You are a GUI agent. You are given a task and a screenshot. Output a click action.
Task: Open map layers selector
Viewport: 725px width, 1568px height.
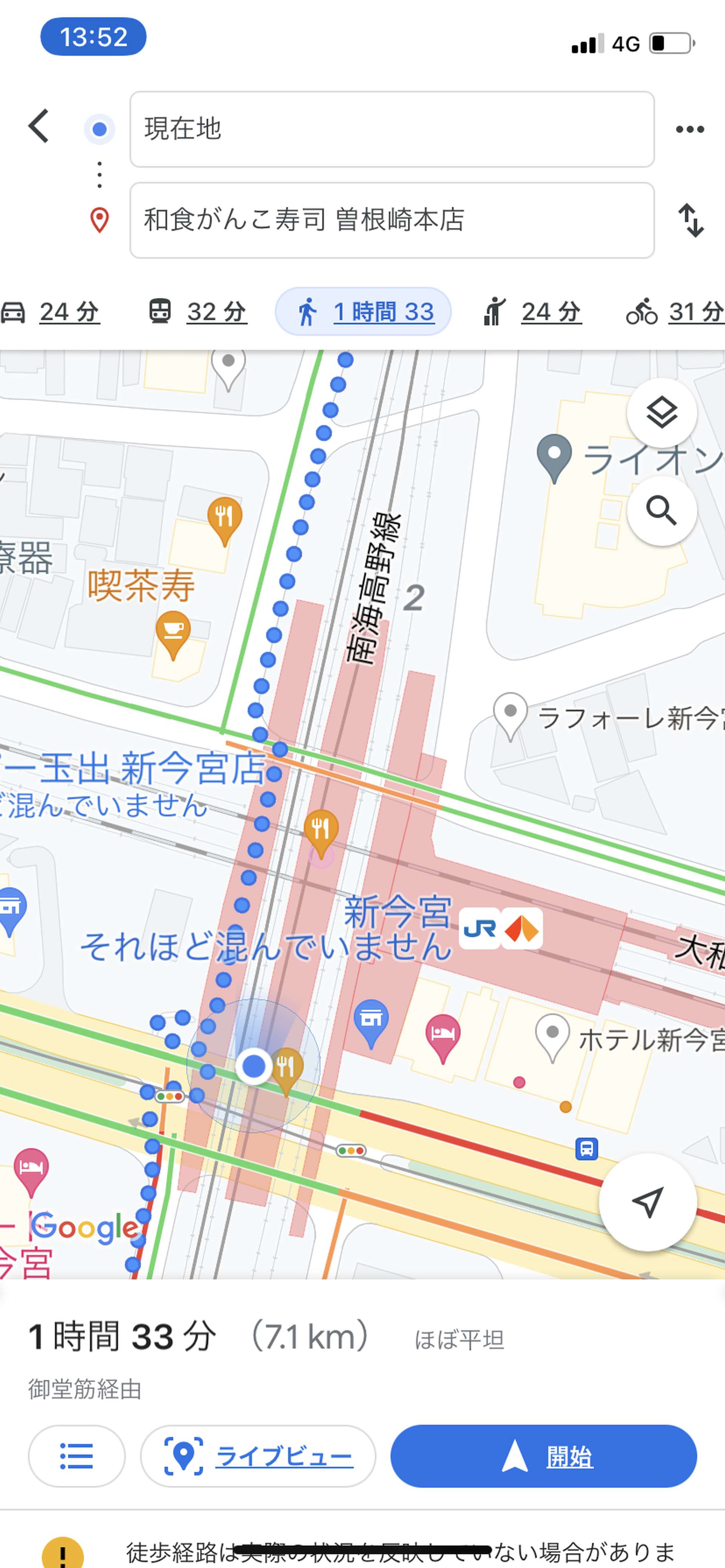point(662,413)
